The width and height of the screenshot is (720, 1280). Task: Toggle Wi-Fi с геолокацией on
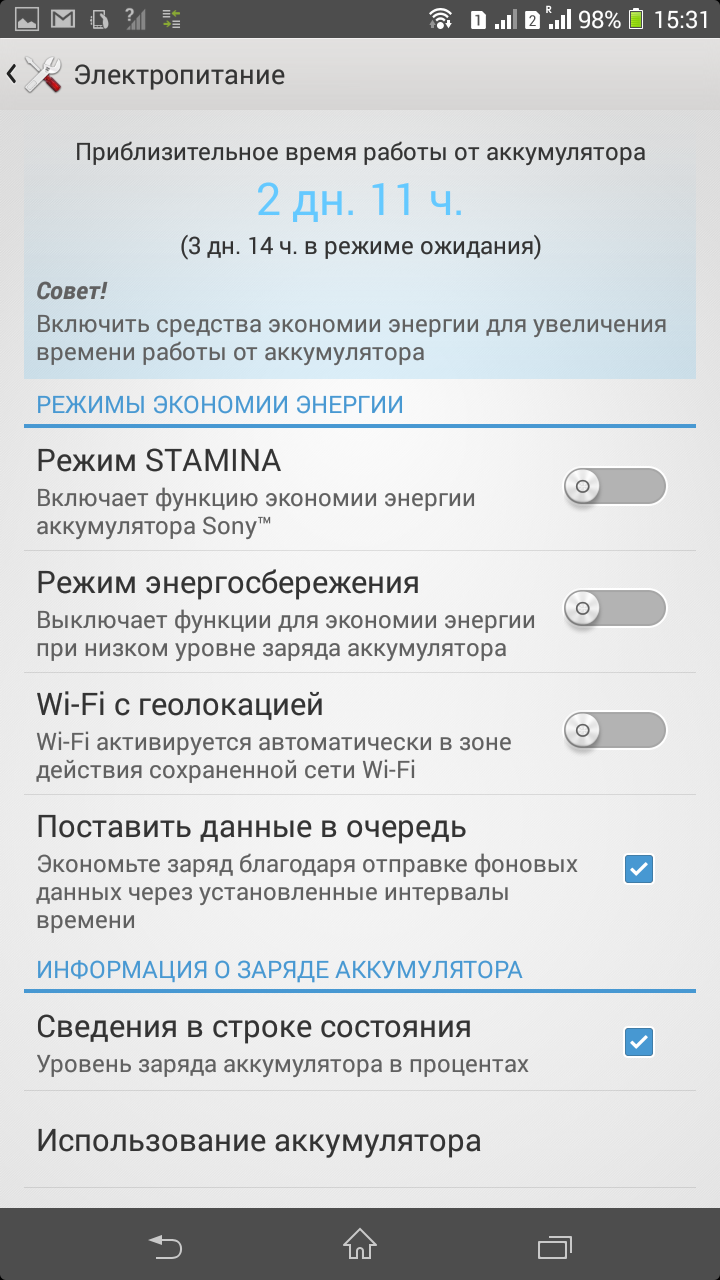(x=615, y=731)
